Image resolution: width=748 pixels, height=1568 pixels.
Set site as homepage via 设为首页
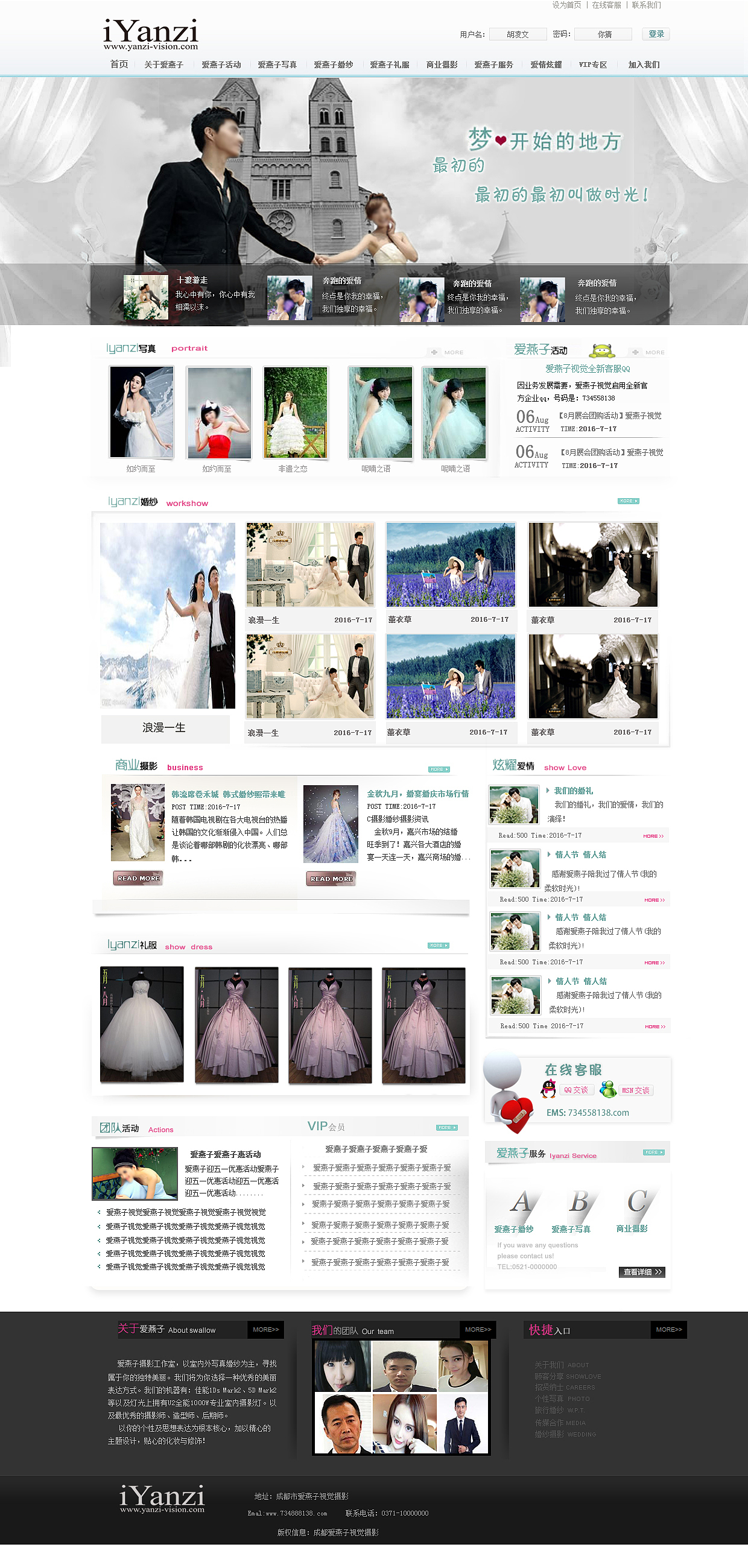566,5
